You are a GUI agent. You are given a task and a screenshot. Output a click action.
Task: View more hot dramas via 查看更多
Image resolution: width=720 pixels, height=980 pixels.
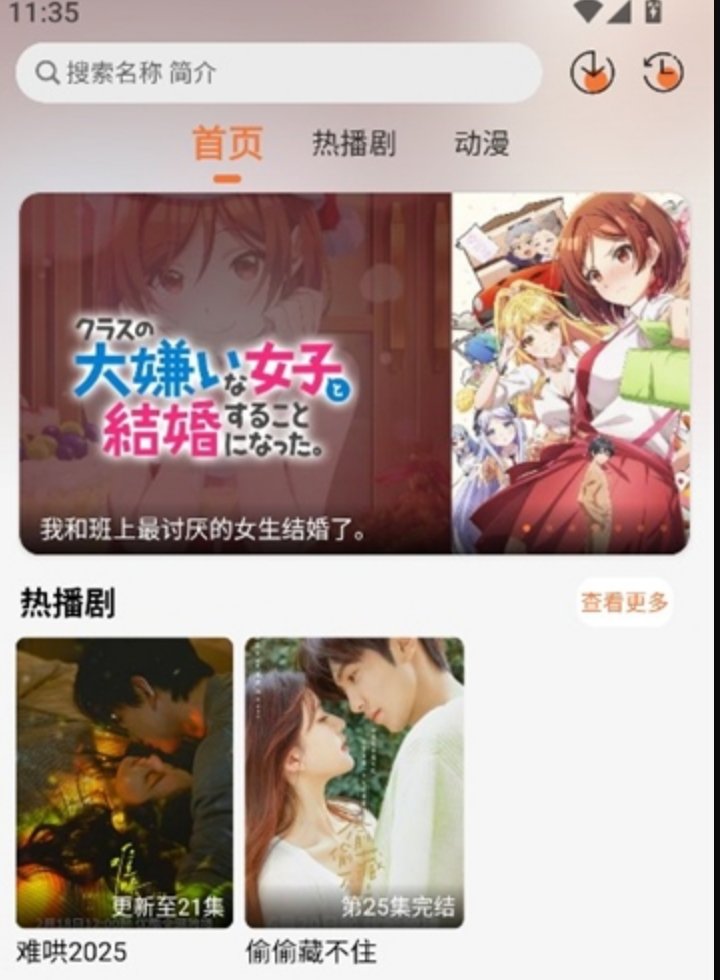[624, 602]
